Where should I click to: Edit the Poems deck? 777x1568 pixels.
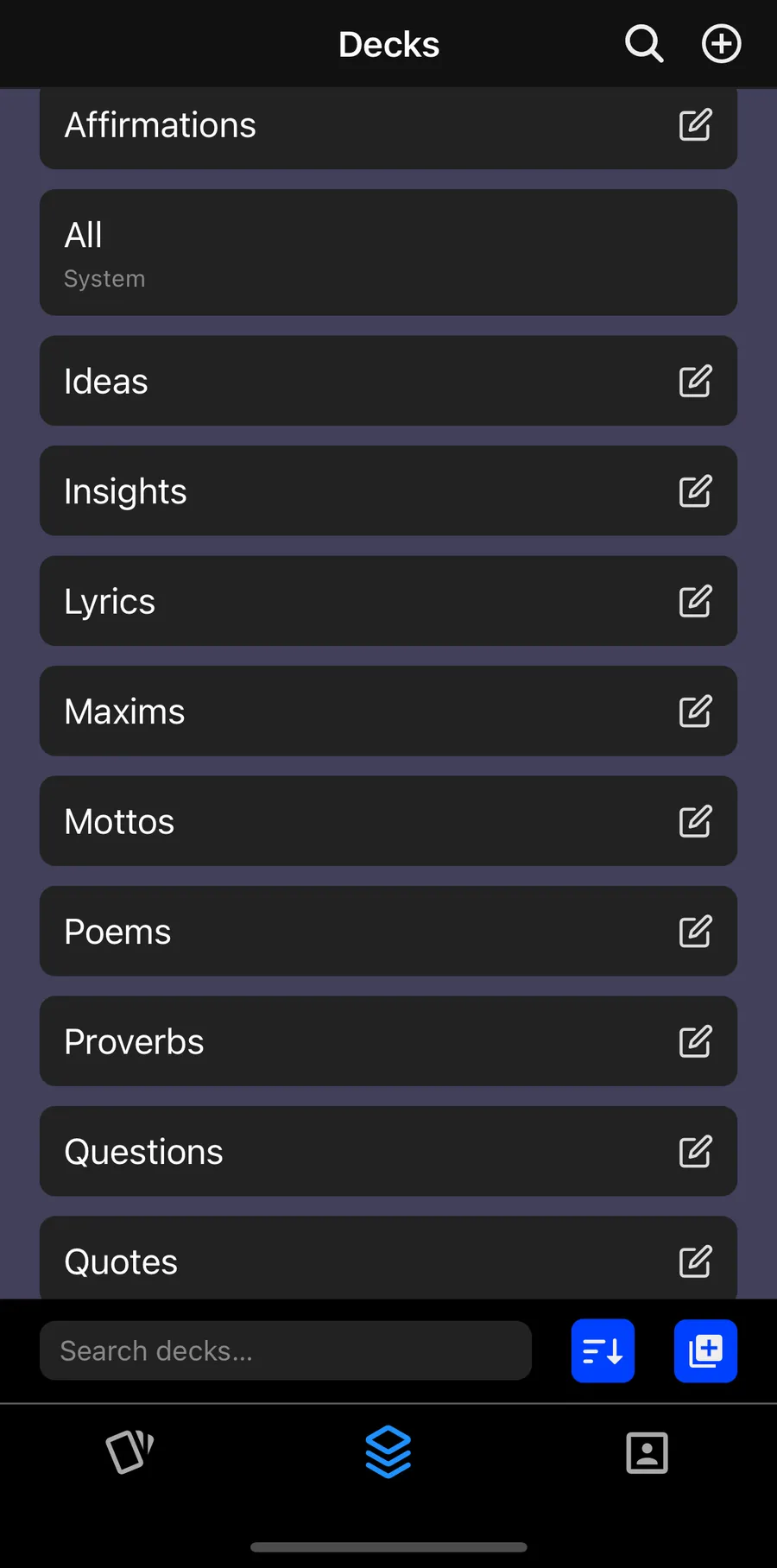(696, 931)
